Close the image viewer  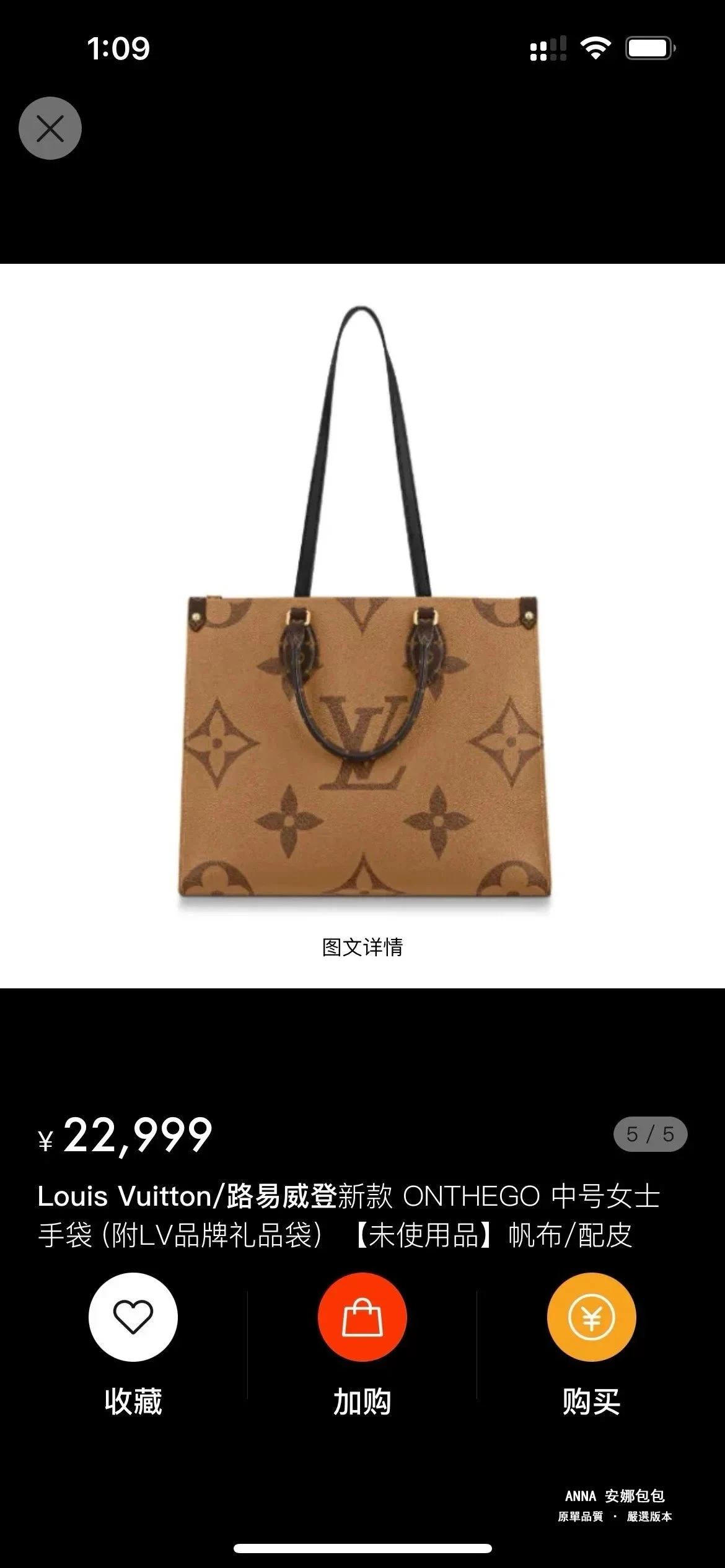(50, 128)
